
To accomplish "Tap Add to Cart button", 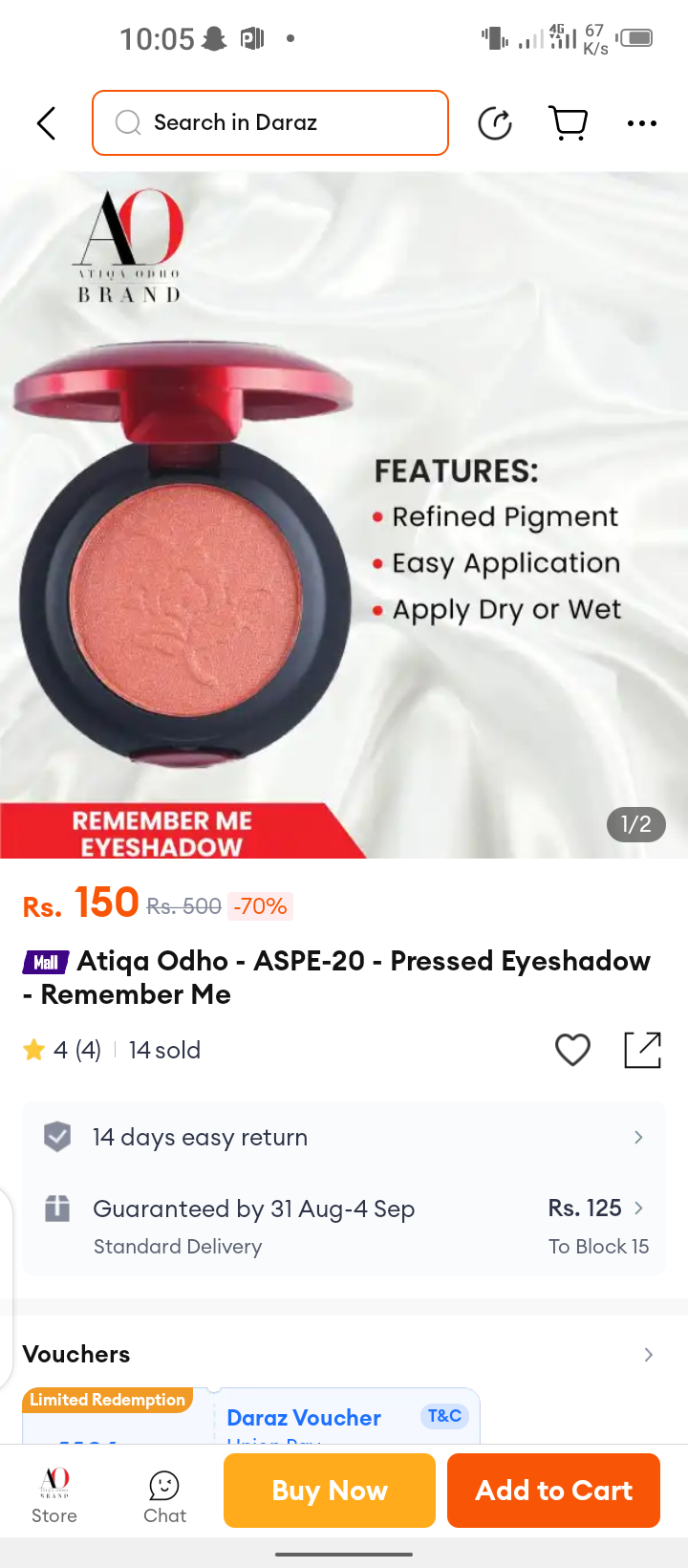I will [553, 1490].
